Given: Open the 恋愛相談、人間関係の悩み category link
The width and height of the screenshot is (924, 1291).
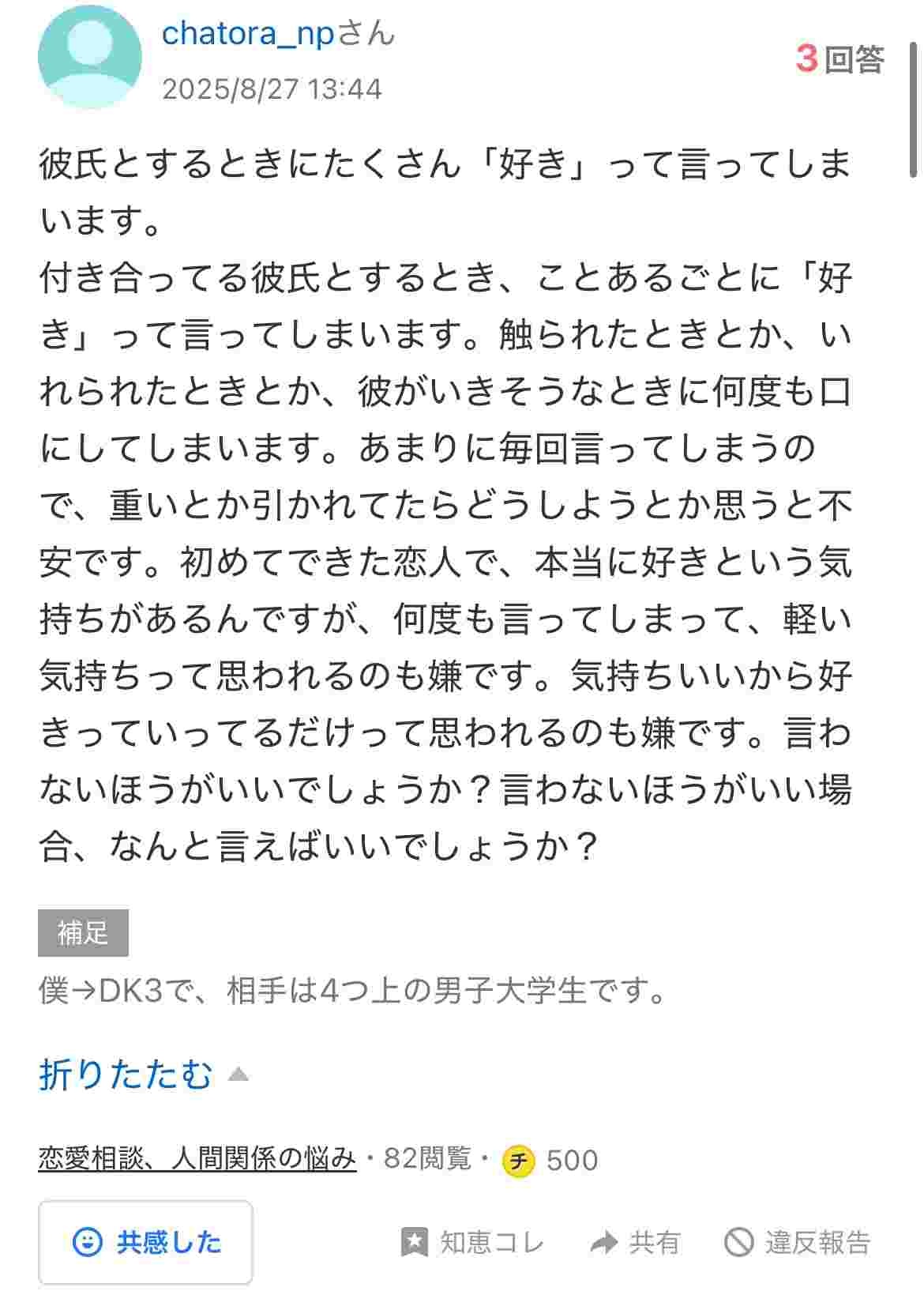Looking at the screenshot, I should point(197,1159).
